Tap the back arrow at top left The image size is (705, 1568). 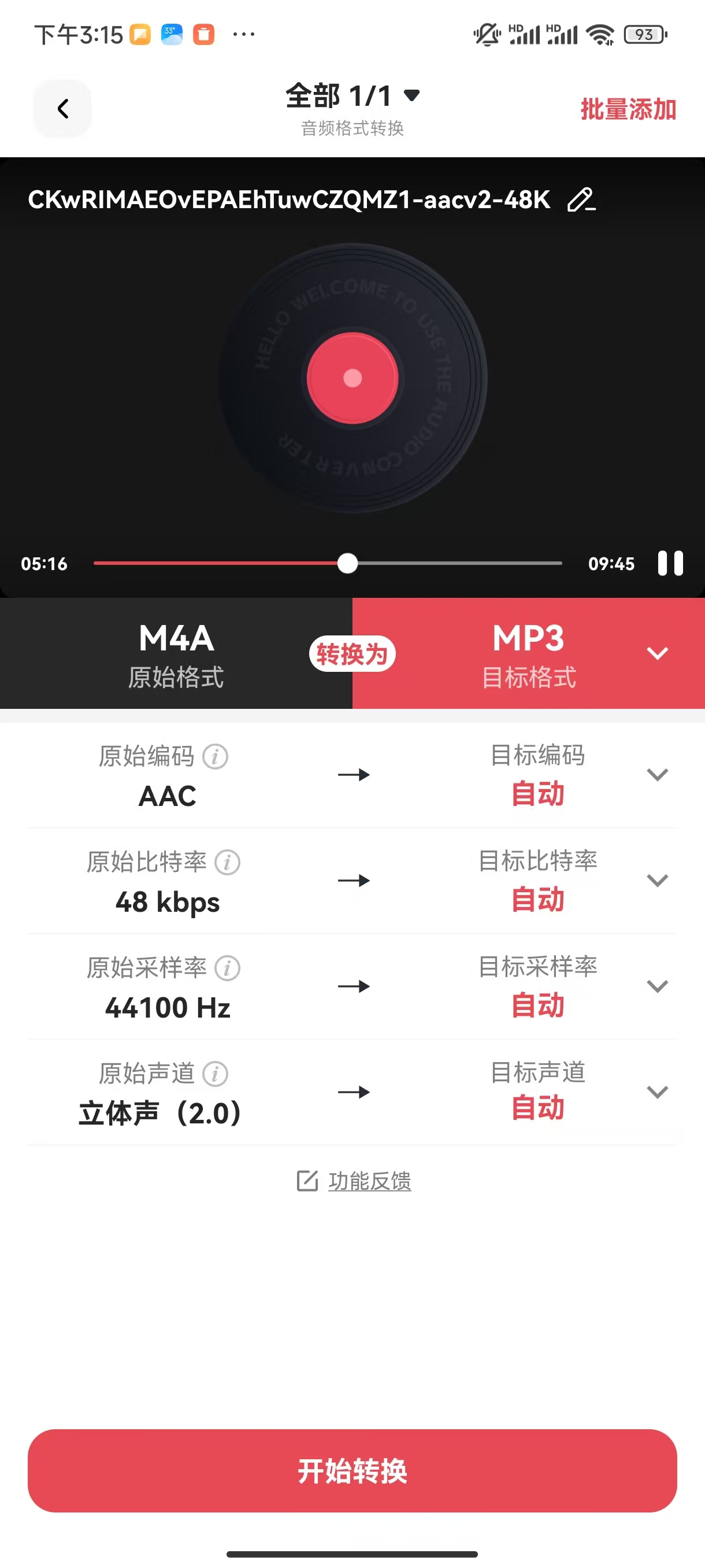(61, 108)
